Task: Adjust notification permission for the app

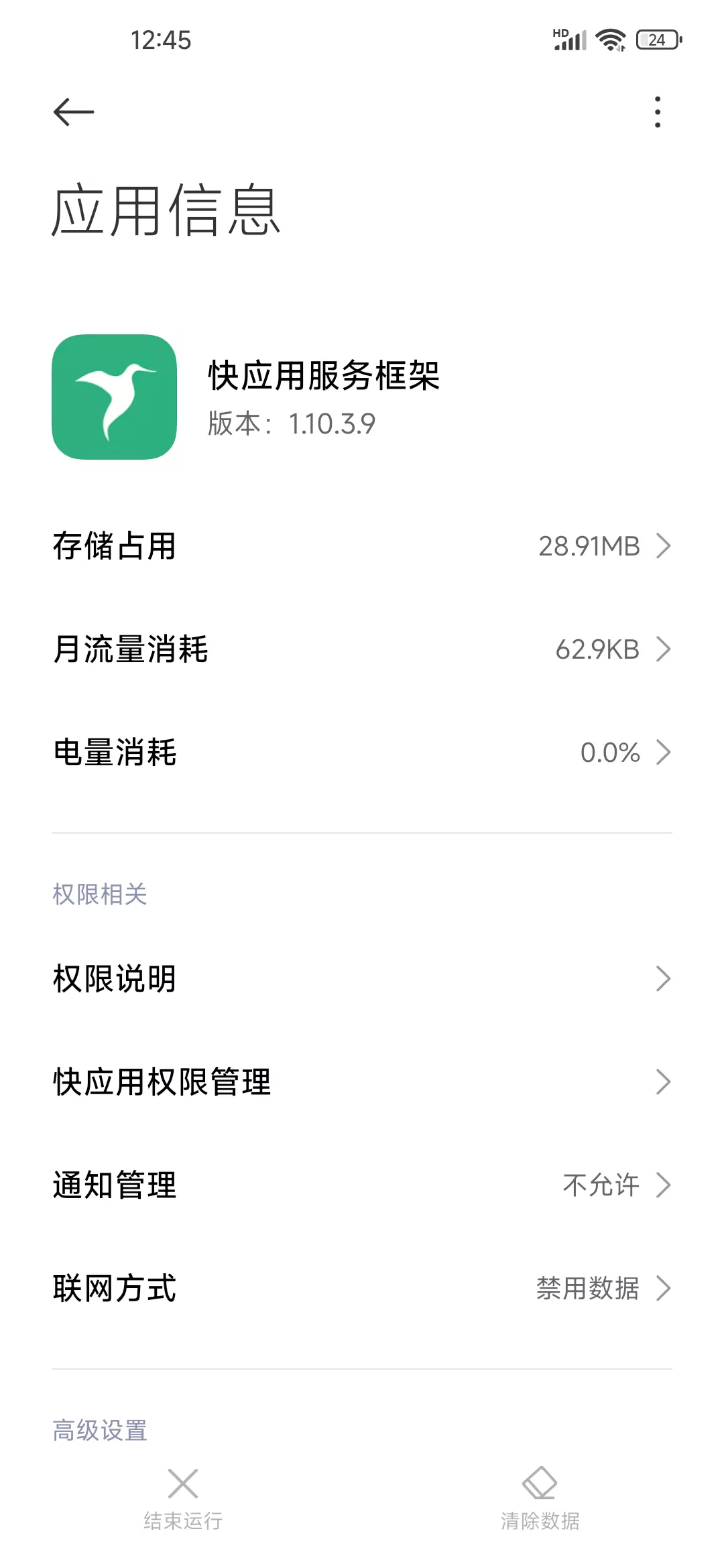Action: [x=362, y=1183]
